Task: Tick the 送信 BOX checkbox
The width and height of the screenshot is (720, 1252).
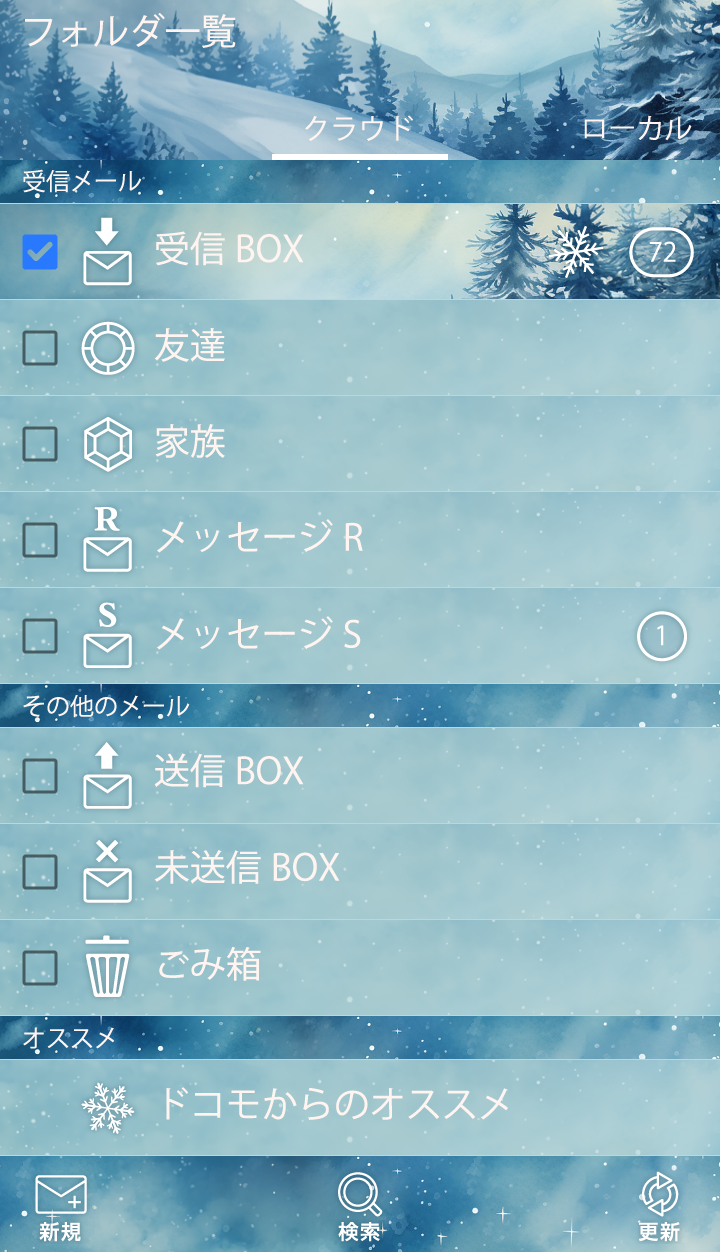Action: 40,774
